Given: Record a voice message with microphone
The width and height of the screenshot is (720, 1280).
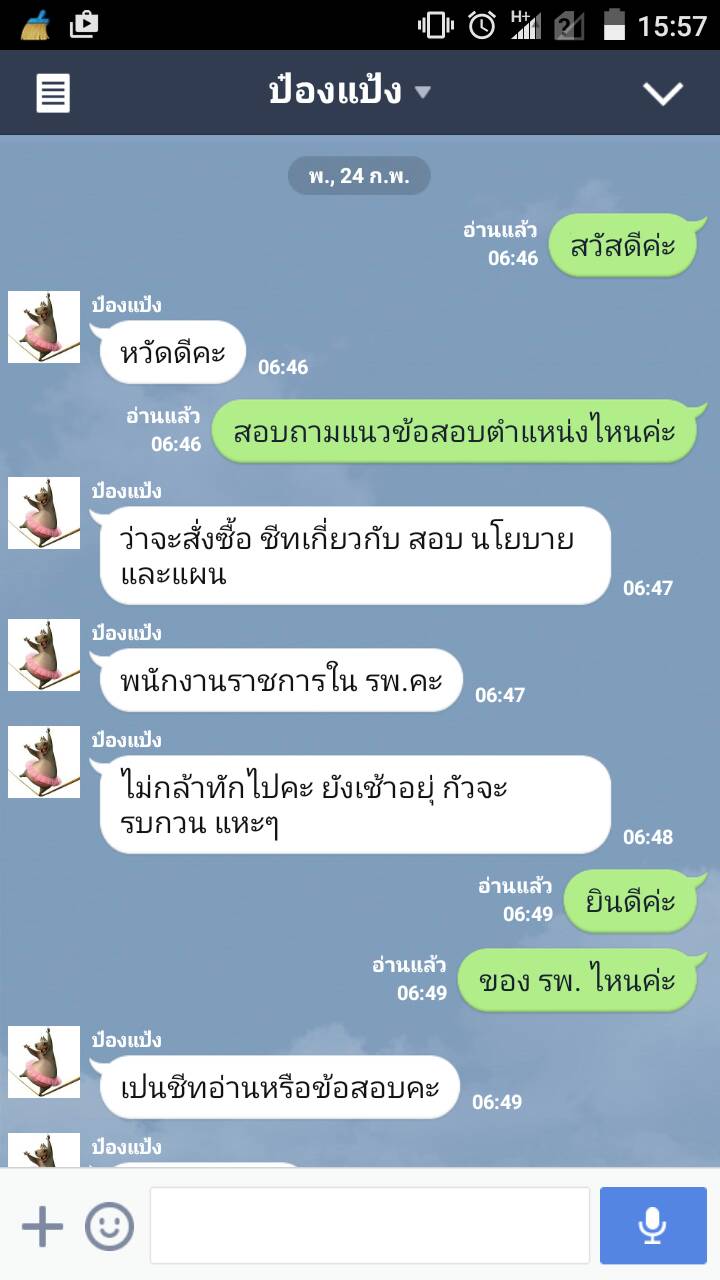Looking at the screenshot, I should pyautogui.click(x=653, y=1226).
